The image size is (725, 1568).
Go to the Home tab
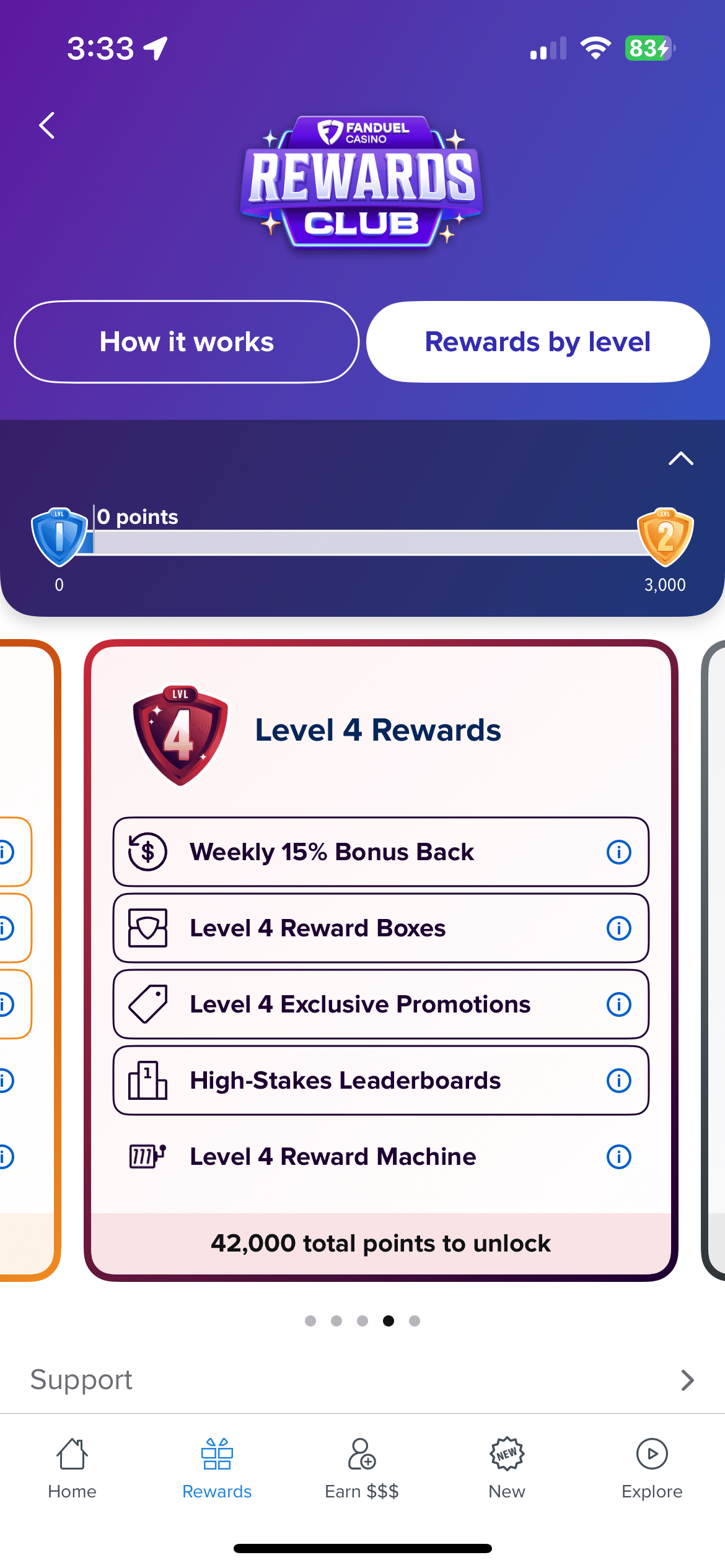coord(72,1468)
